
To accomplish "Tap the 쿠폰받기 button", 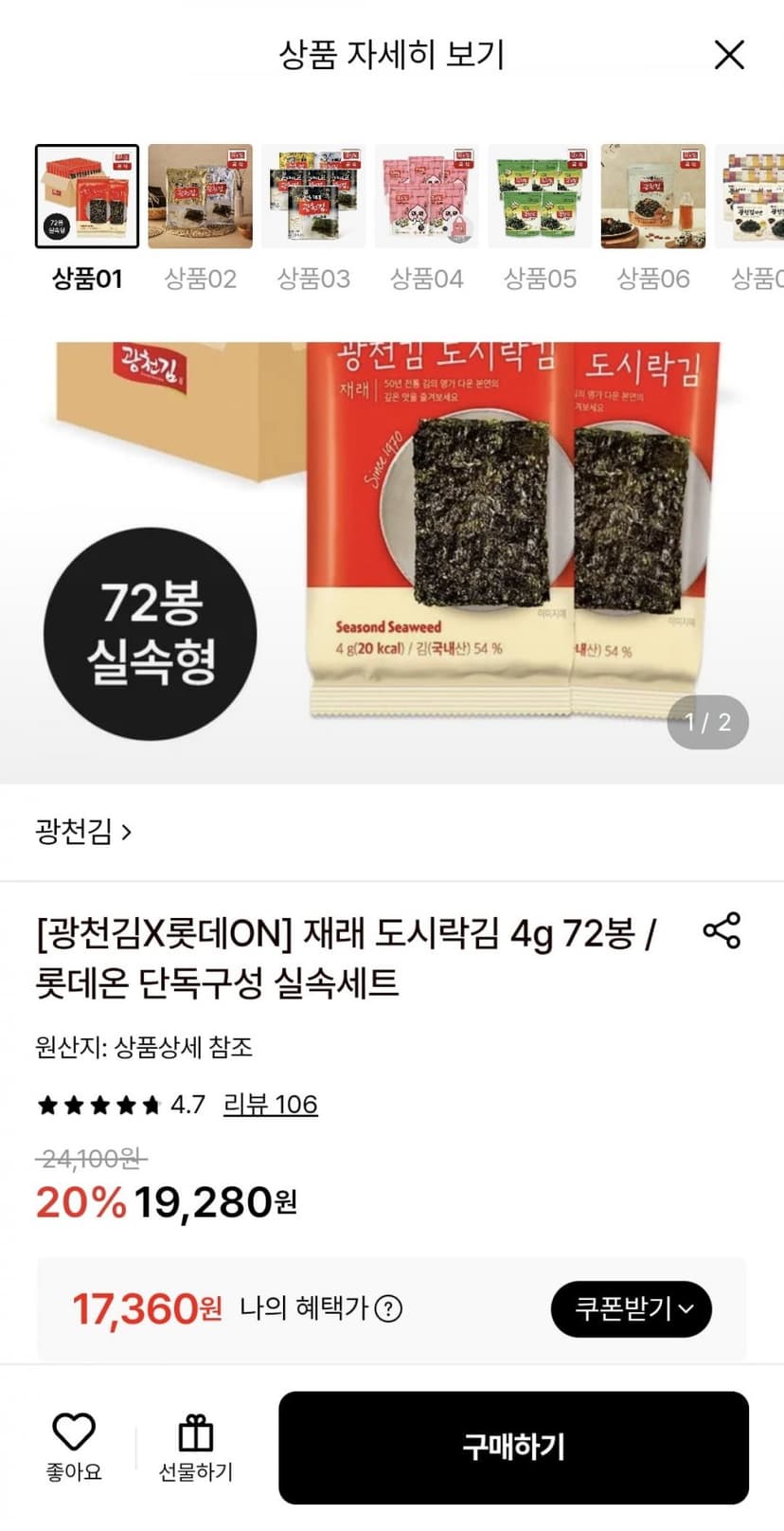I will [x=632, y=1309].
